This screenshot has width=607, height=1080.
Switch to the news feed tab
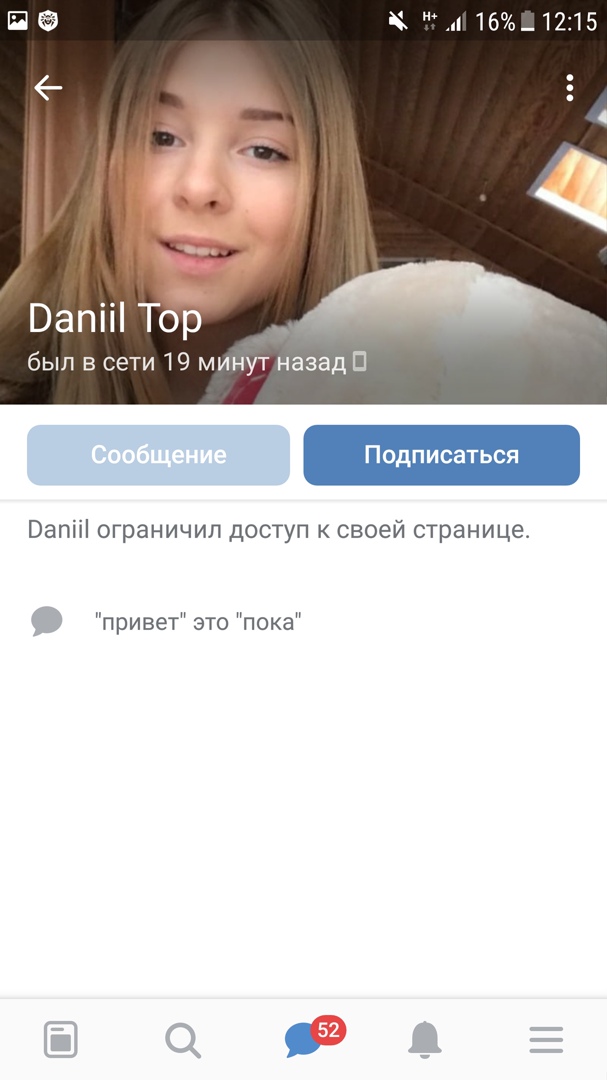[x=61, y=1040]
